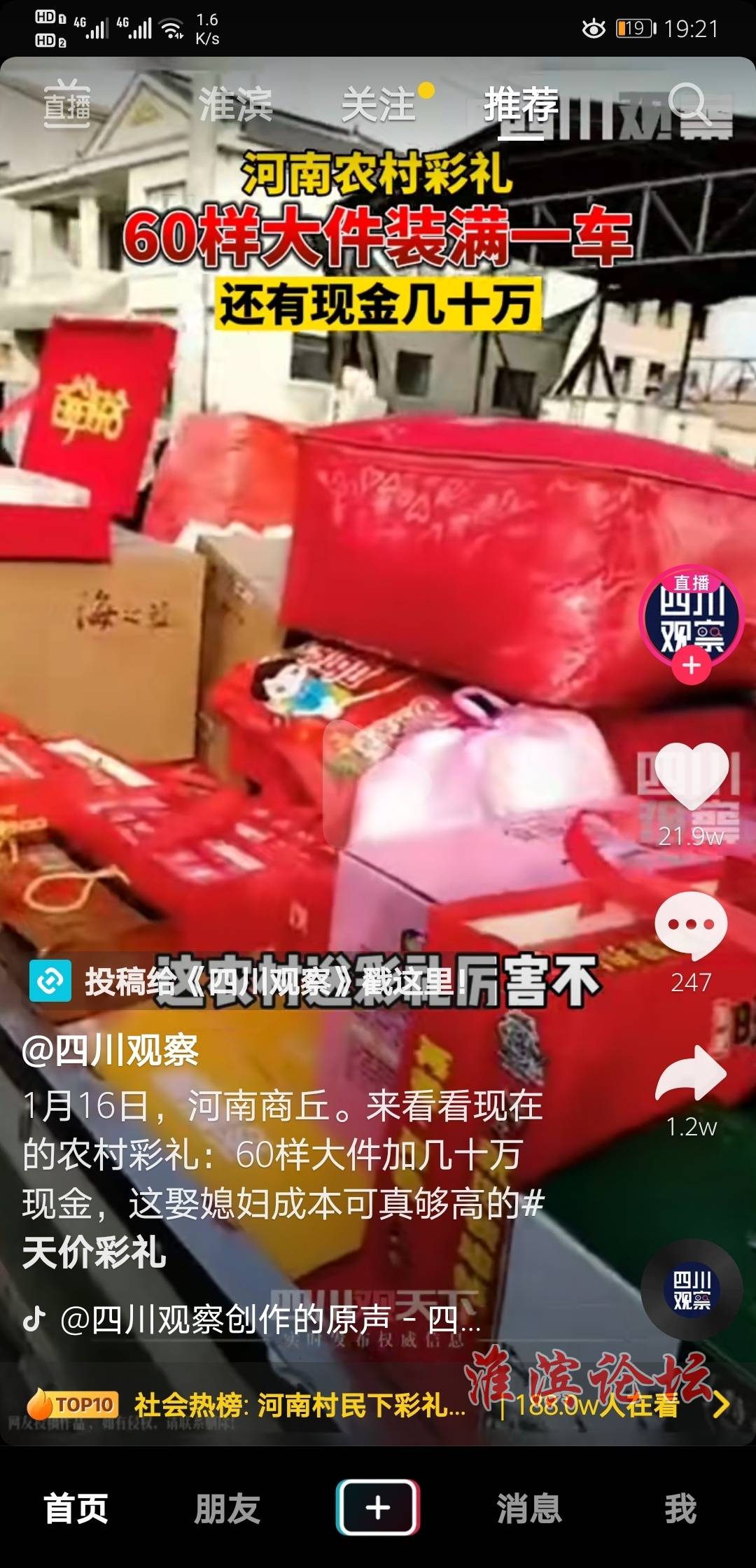
Task: Go to the 朋友 tab
Action: pyautogui.click(x=227, y=1508)
